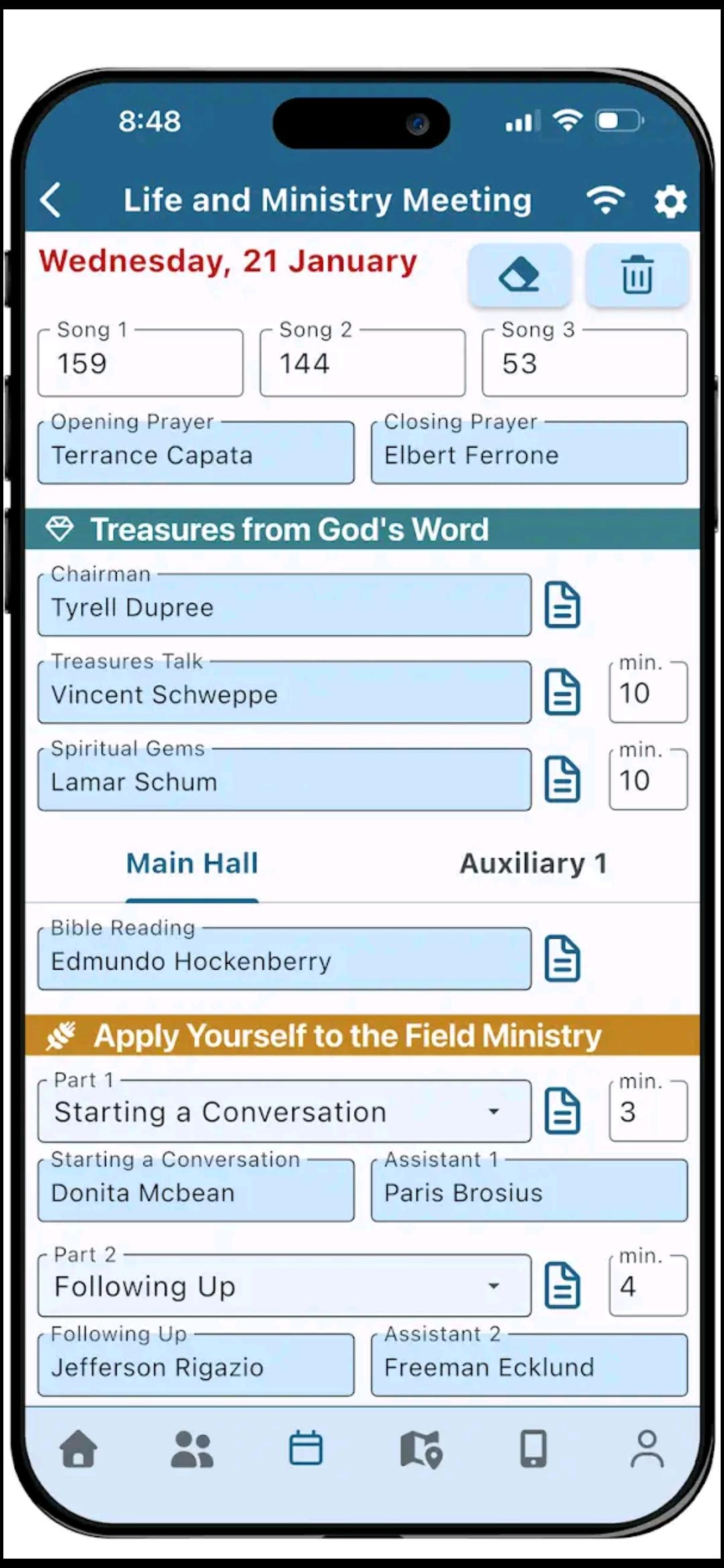Select the Chairman field with Tyrell Dupree
This screenshot has width=724, height=1568.
pos(284,606)
